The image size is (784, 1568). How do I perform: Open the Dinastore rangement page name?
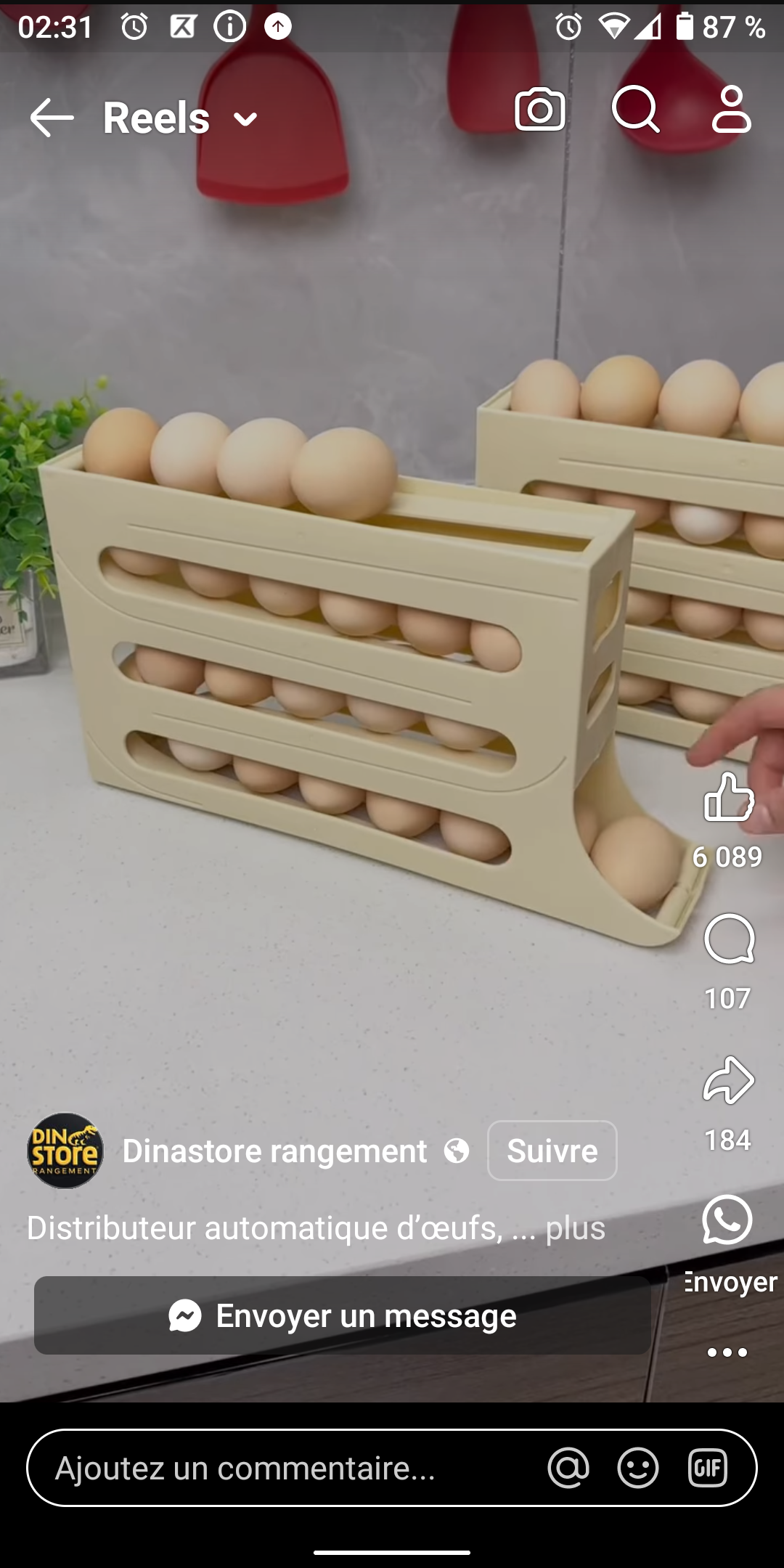(274, 1151)
